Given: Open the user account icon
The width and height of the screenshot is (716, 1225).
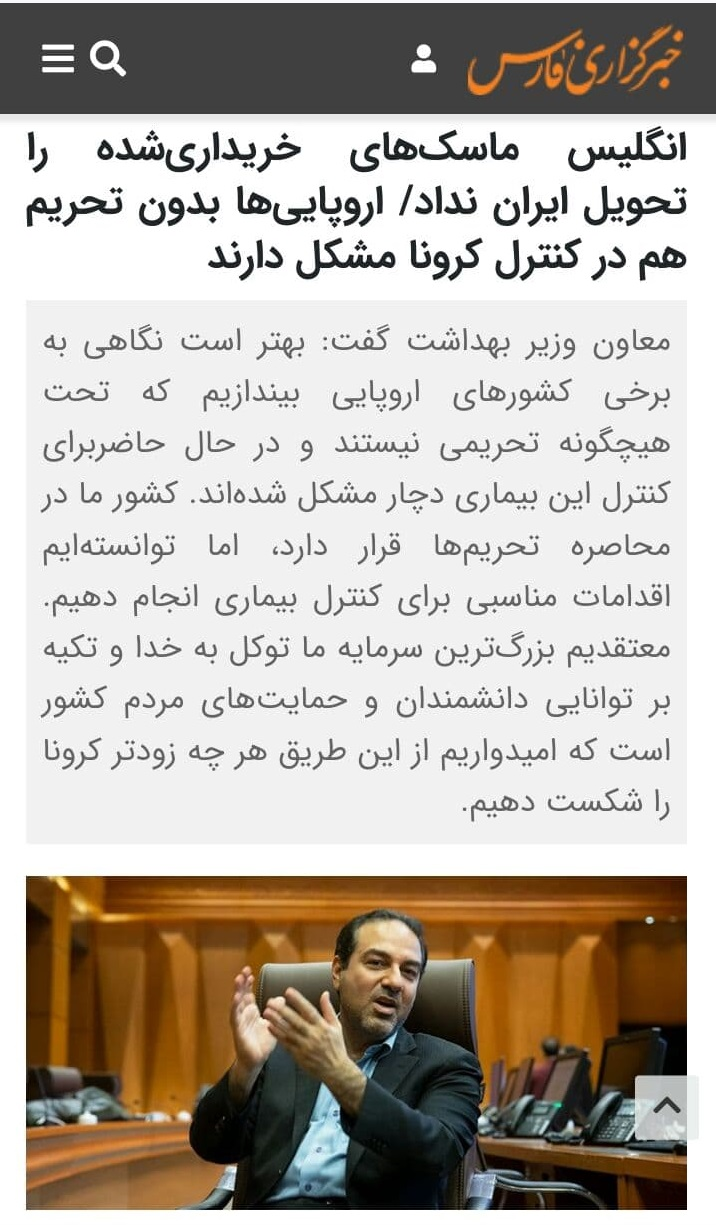Looking at the screenshot, I should pyautogui.click(x=424, y=59).
